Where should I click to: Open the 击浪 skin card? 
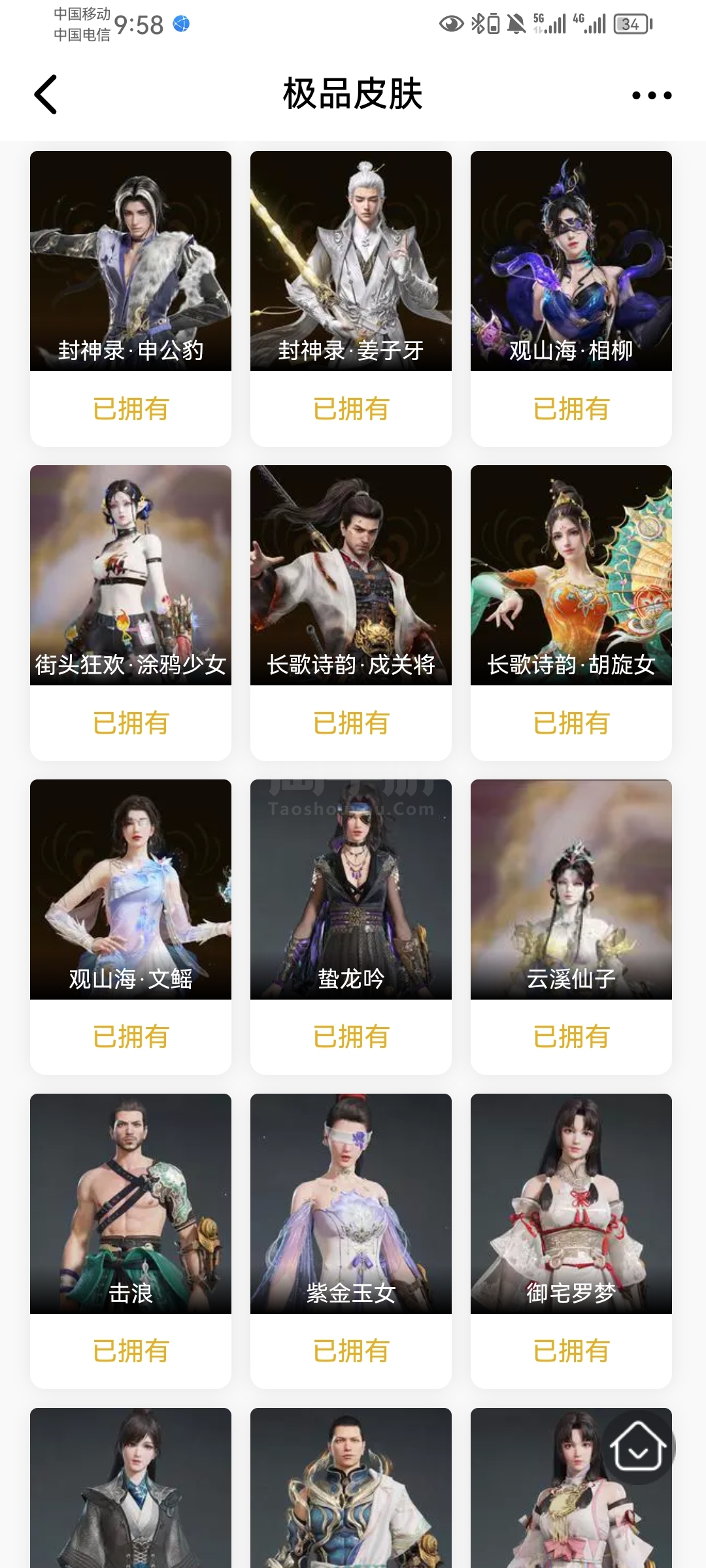(x=131, y=1203)
